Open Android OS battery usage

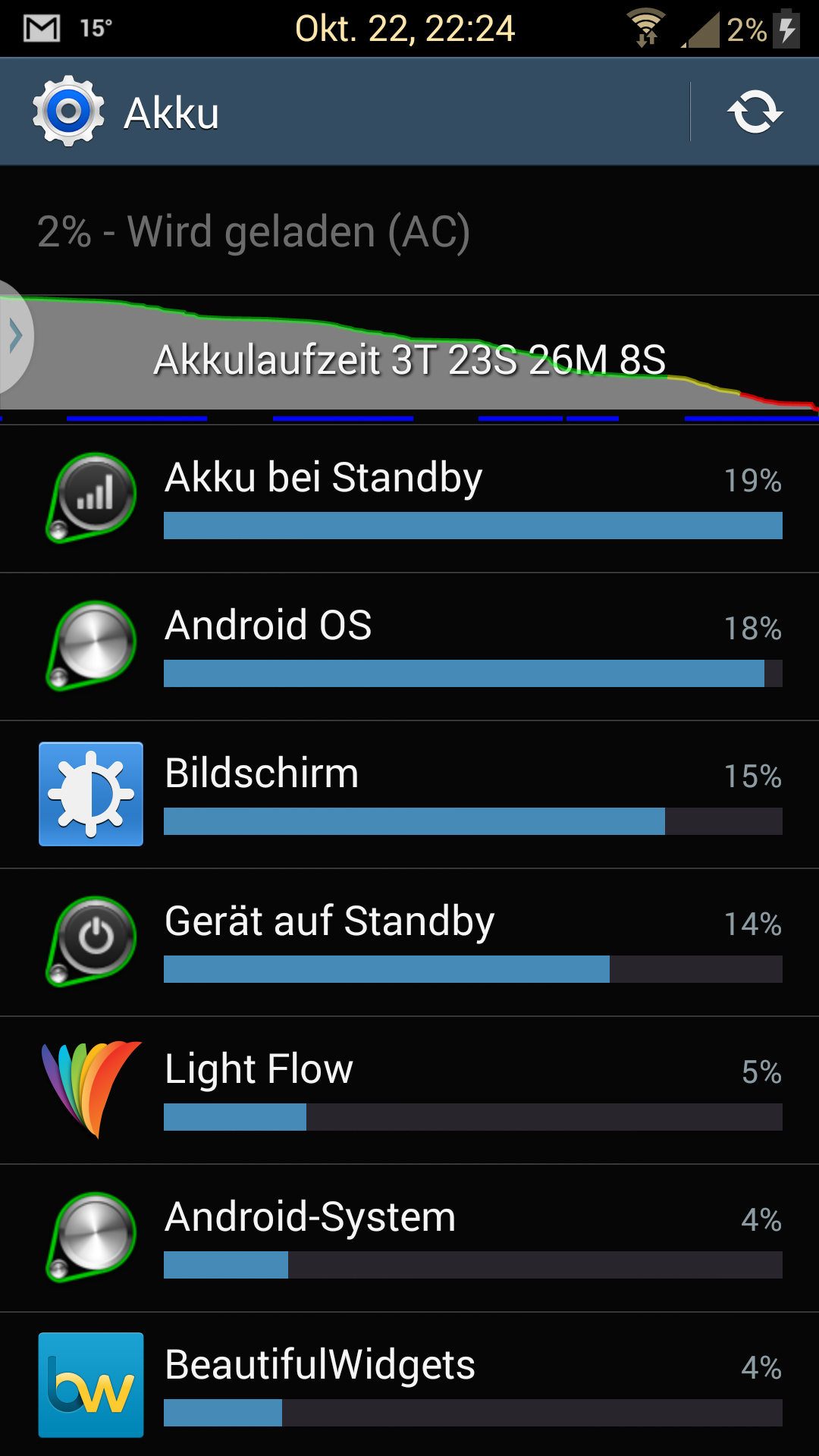click(409, 647)
